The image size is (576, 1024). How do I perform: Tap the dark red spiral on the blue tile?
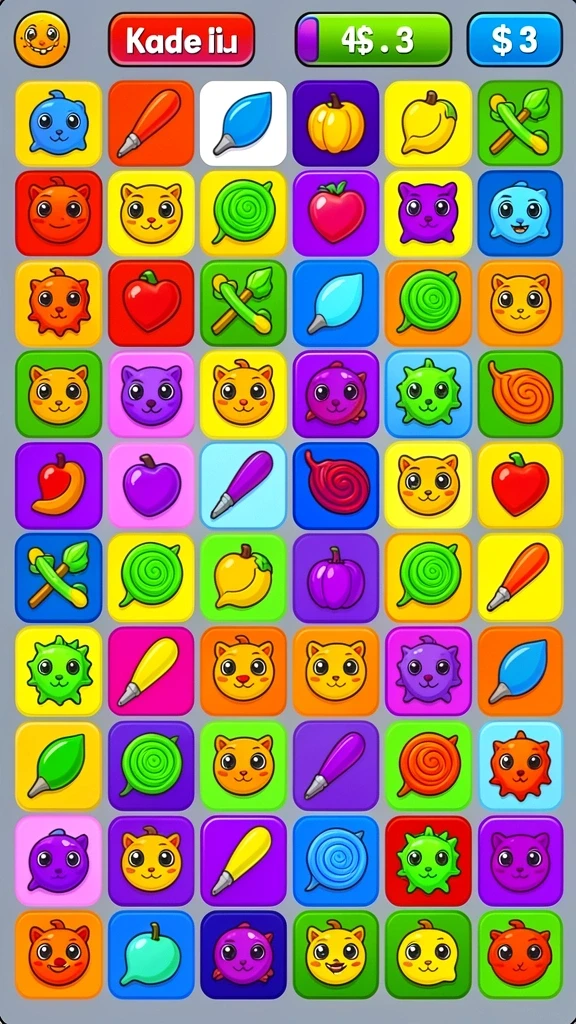[x=336, y=486]
